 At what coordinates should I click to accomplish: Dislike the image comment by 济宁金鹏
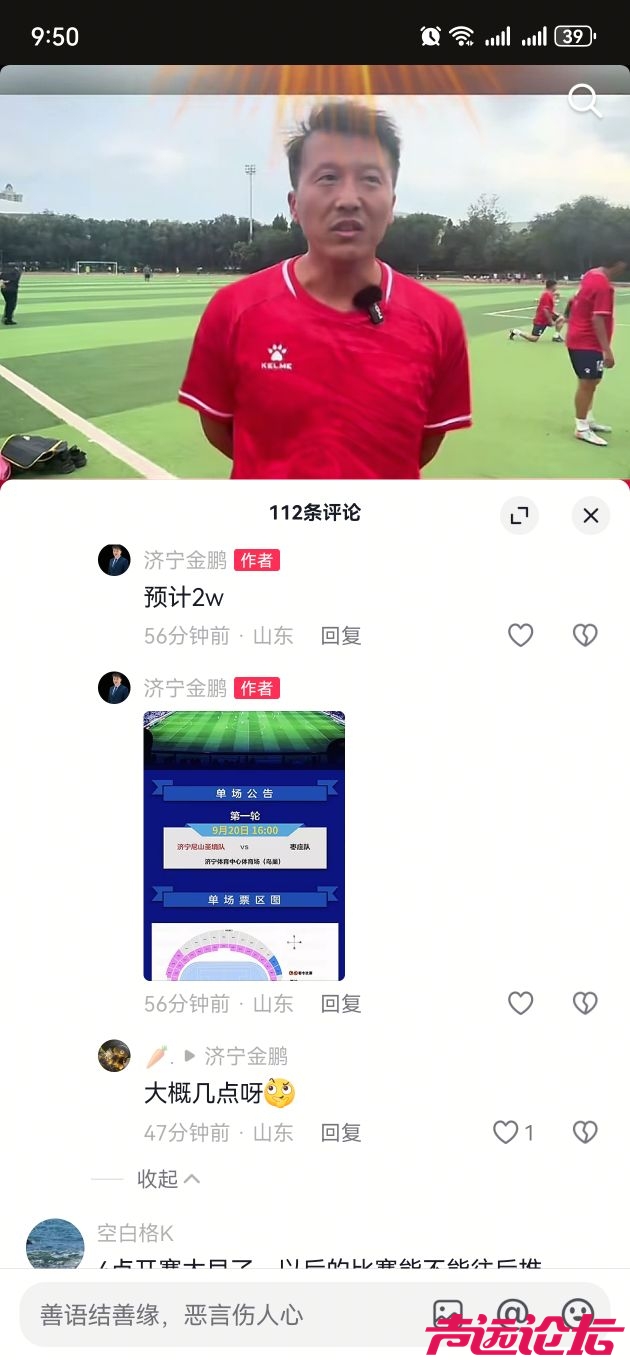584,1003
